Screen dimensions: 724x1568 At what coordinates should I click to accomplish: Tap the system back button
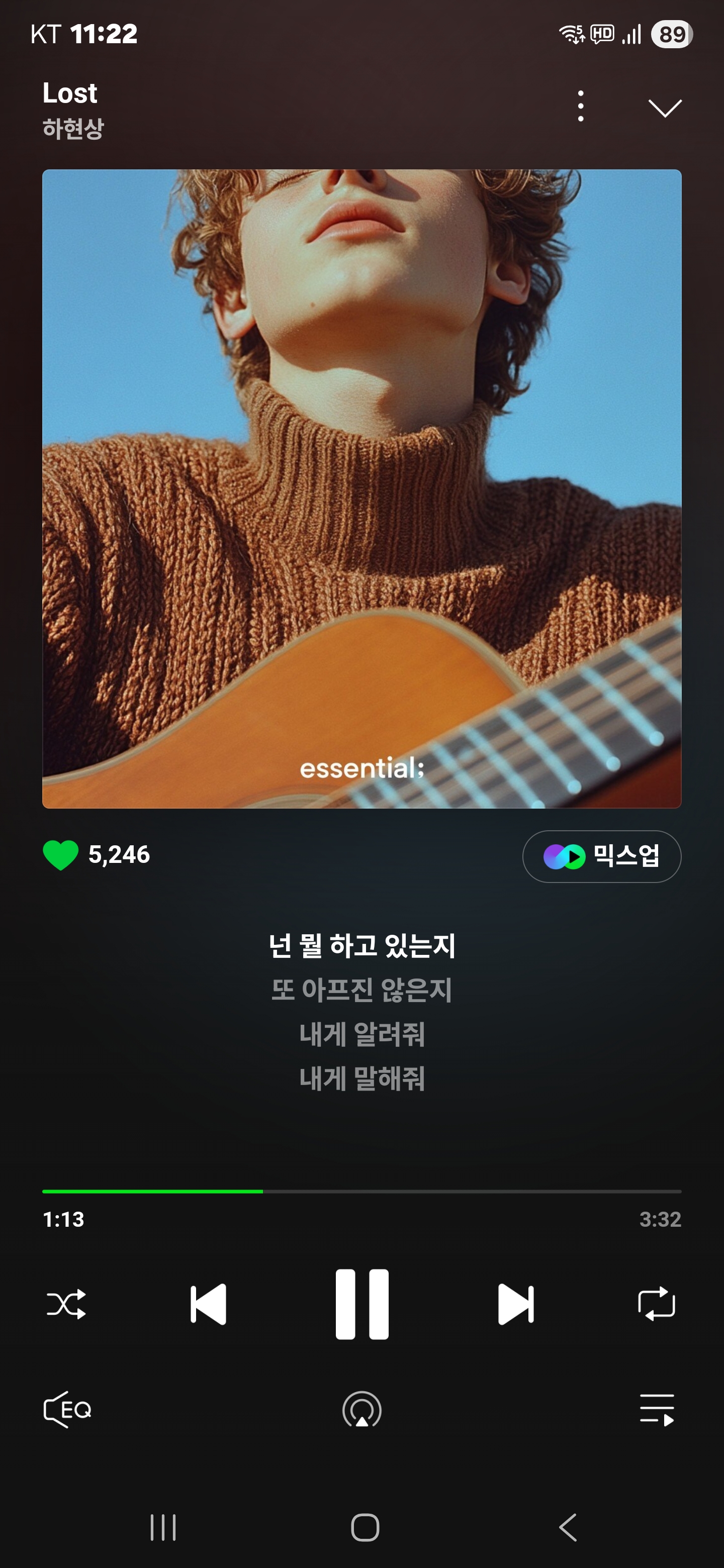[x=568, y=1527]
